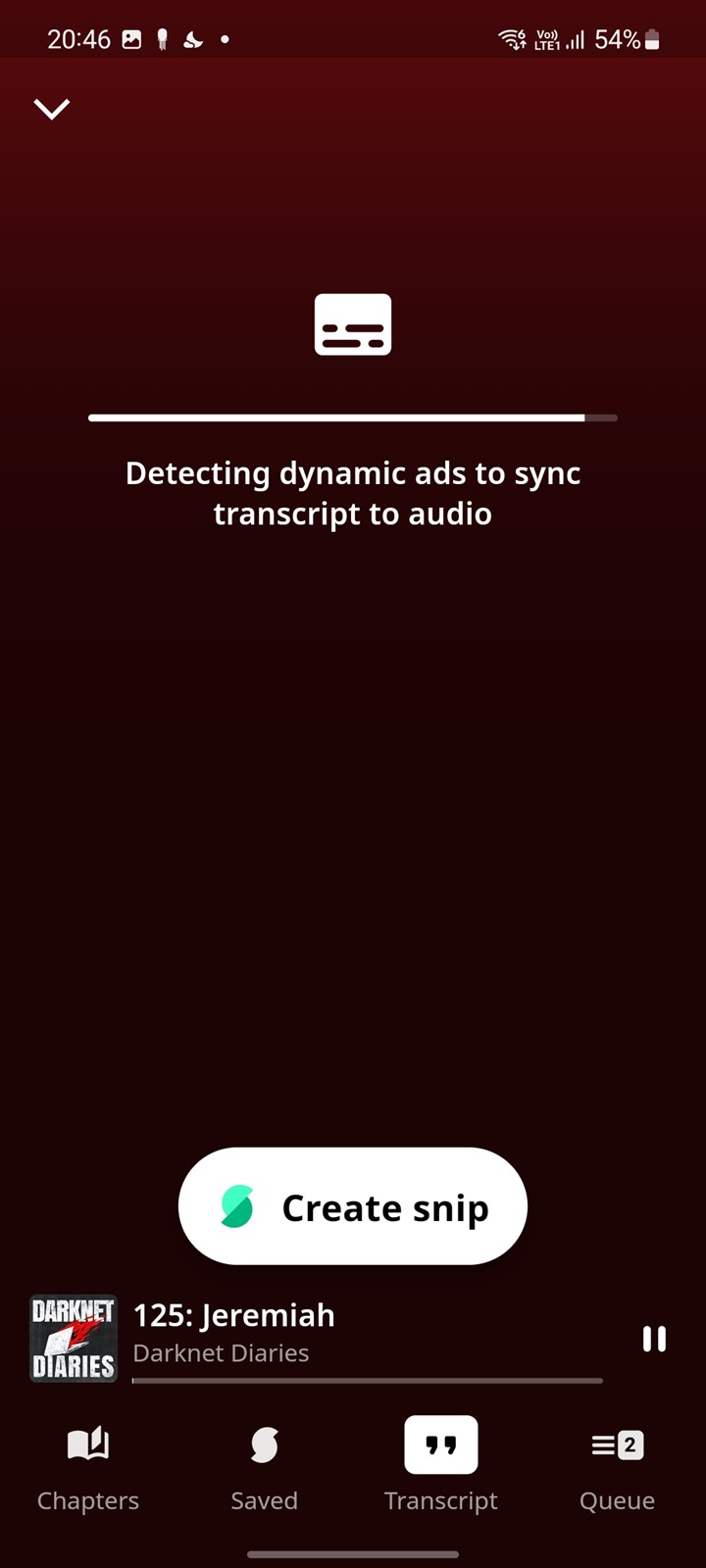The height and width of the screenshot is (1568, 706).
Task: Open the Chapters tab
Action: pos(88,1467)
